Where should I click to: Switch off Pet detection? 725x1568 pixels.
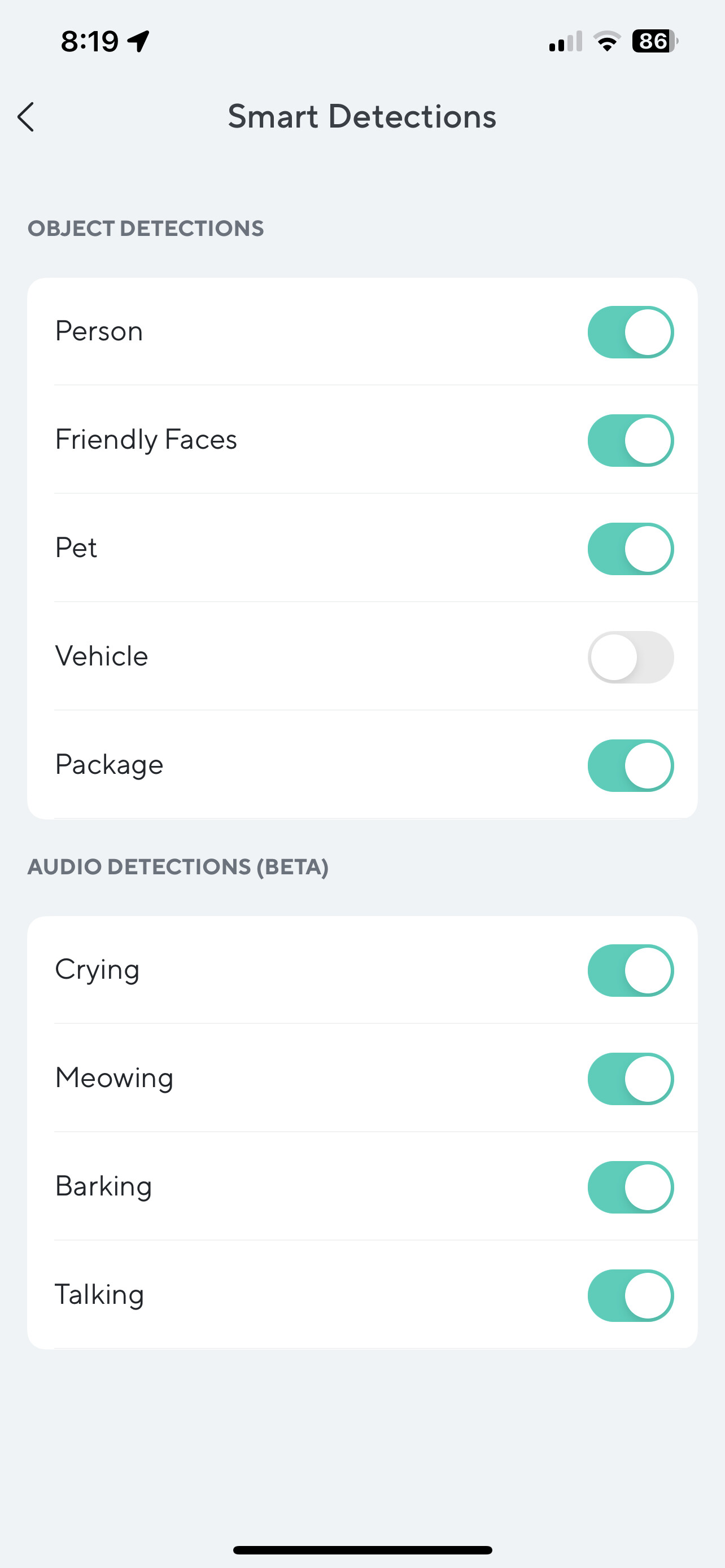630,549
